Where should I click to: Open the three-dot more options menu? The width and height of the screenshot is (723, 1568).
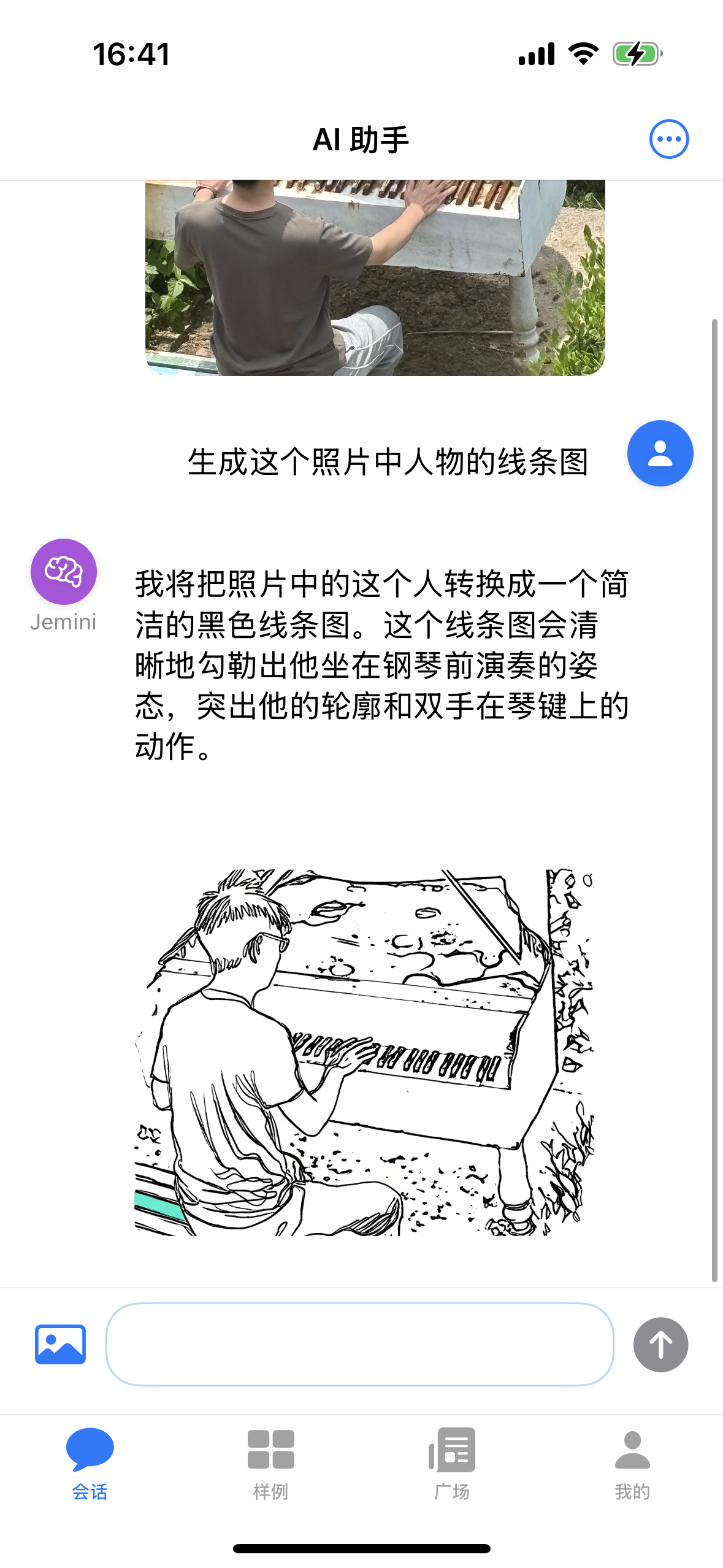point(668,139)
